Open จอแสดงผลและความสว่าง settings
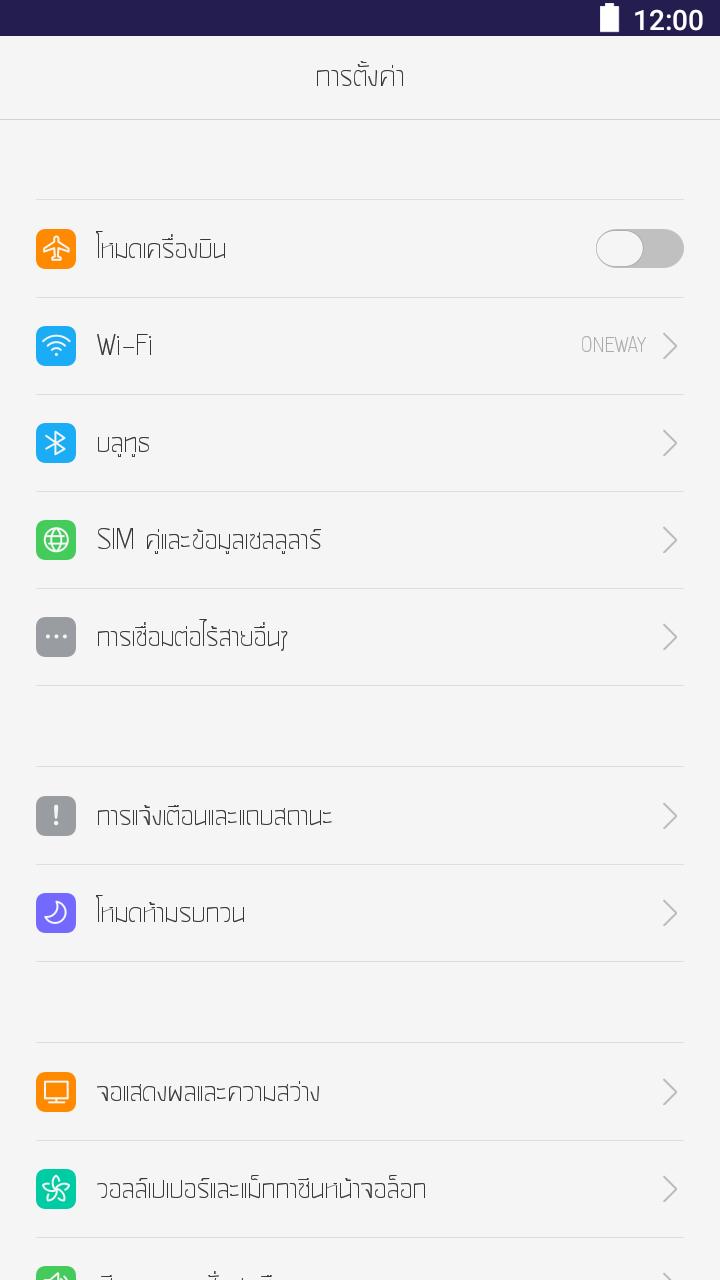This screenshot has height=1280, width=720. click(x=360, y=1092)
